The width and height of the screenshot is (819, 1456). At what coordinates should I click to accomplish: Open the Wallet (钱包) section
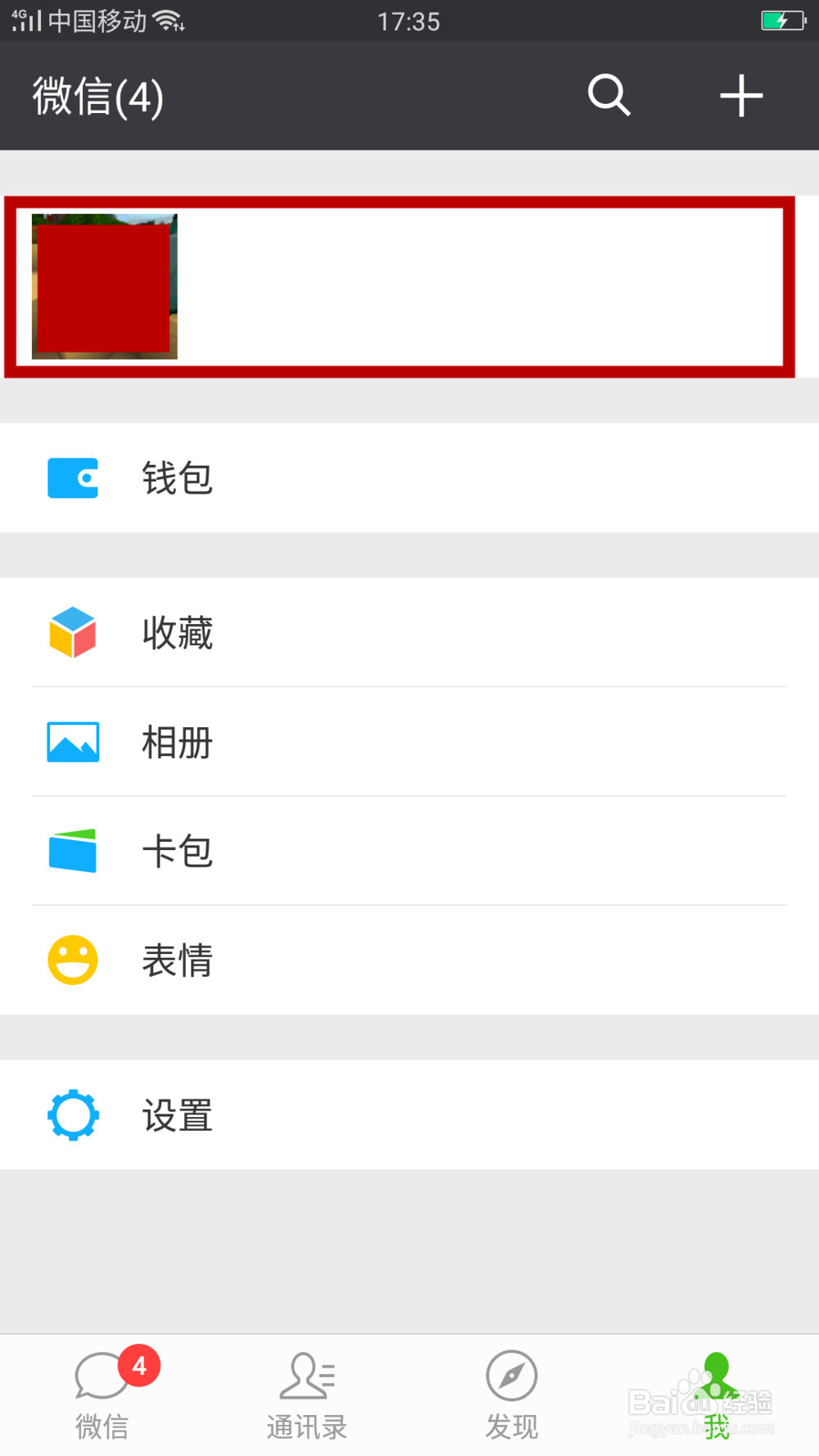(x=177, y=478)
